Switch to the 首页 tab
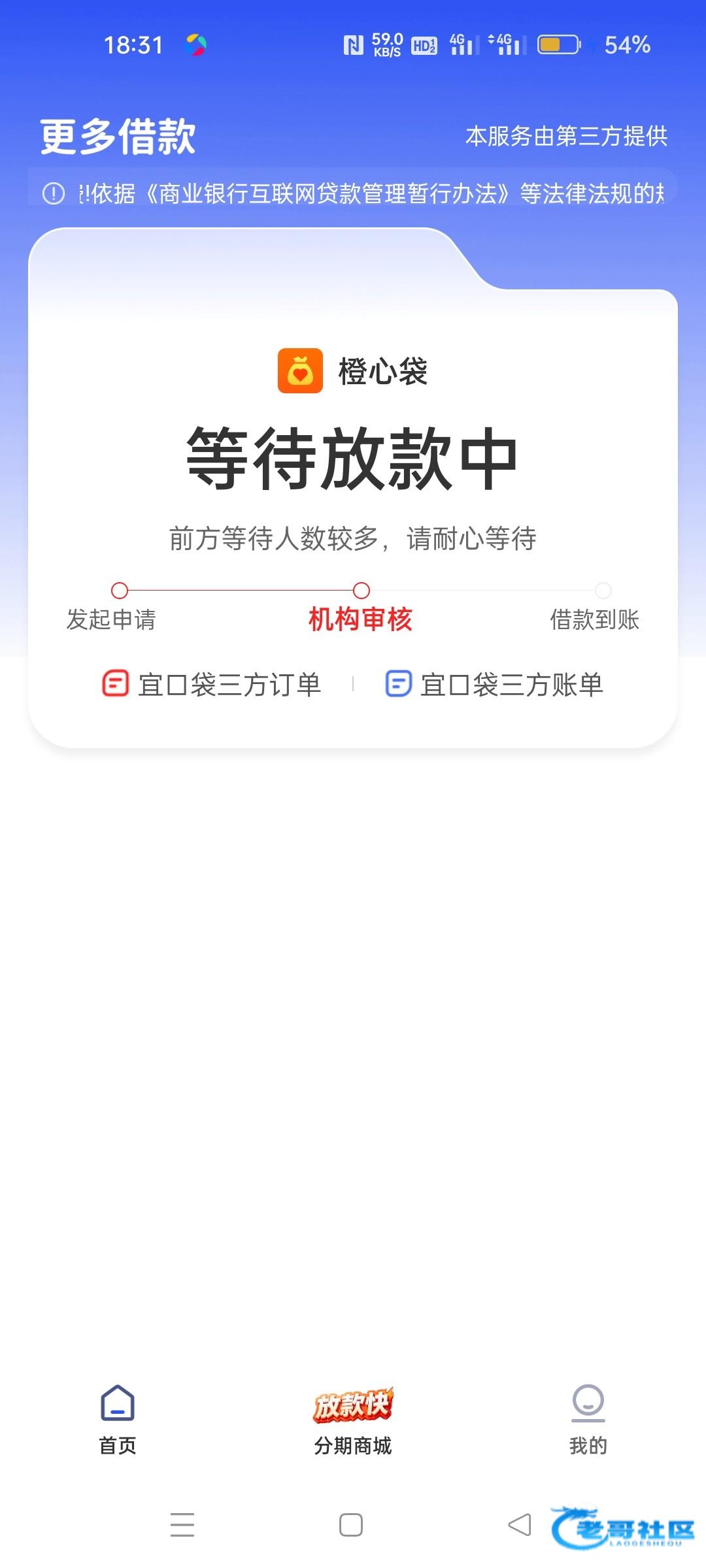The height and width of the screenshot is (1568, 706). (118, 1419)
